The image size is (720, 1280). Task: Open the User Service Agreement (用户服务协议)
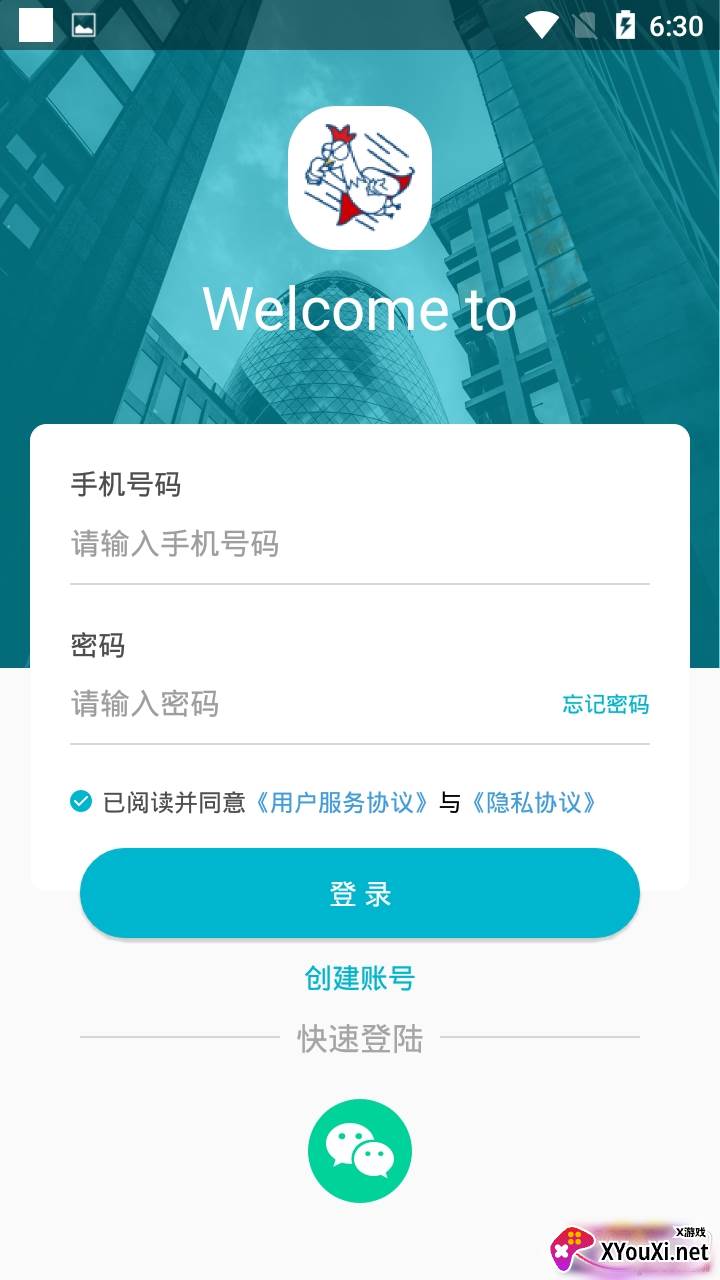point(343,802)
